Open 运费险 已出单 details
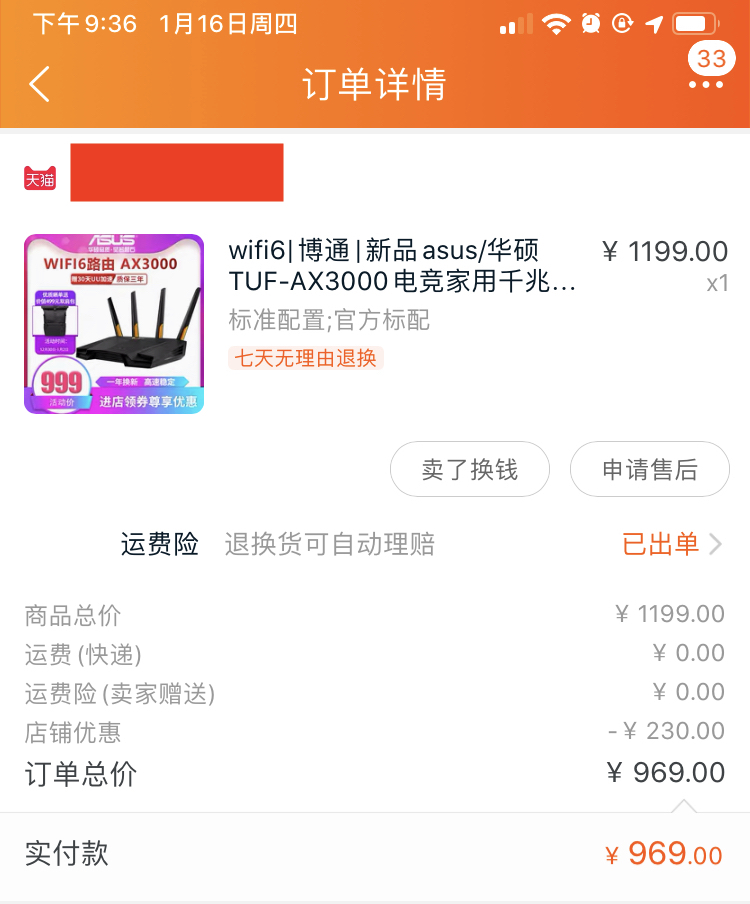This screenshot has width=750, height=904. pos(670,544)
